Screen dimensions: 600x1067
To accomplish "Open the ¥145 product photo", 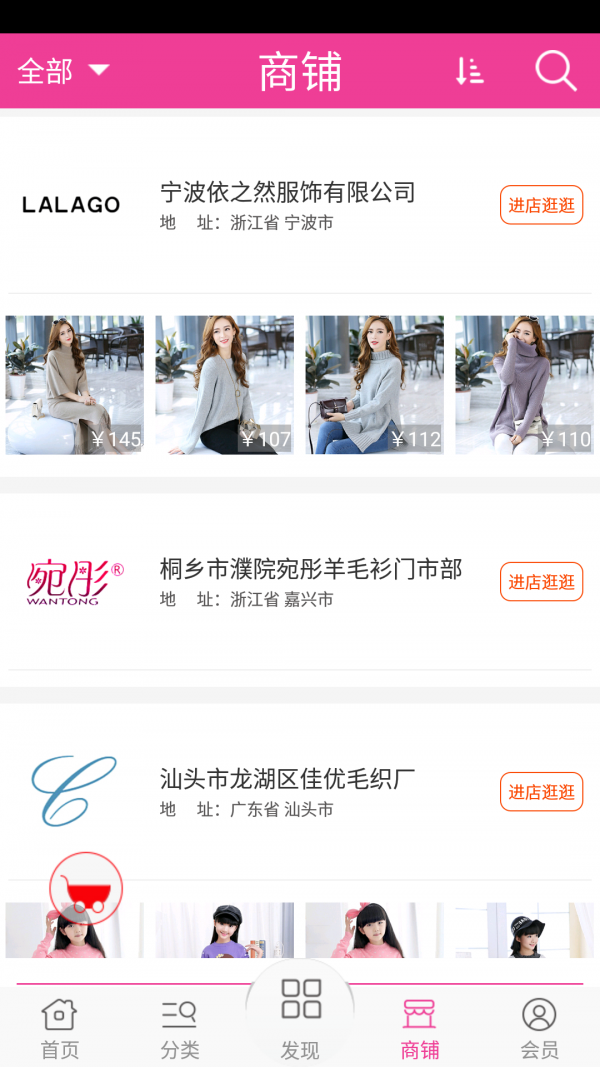I will 75,385.
